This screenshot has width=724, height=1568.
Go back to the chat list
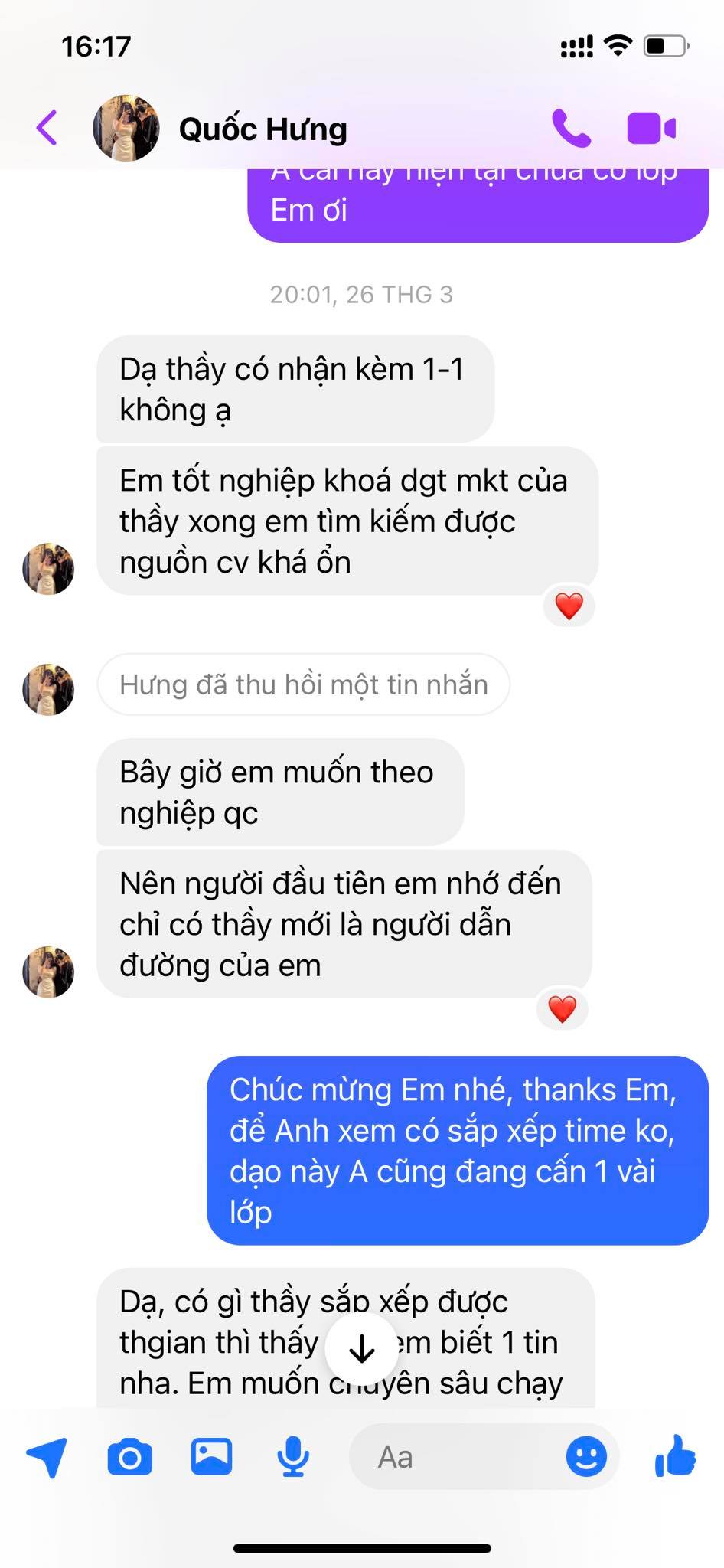tap(47, 128)
